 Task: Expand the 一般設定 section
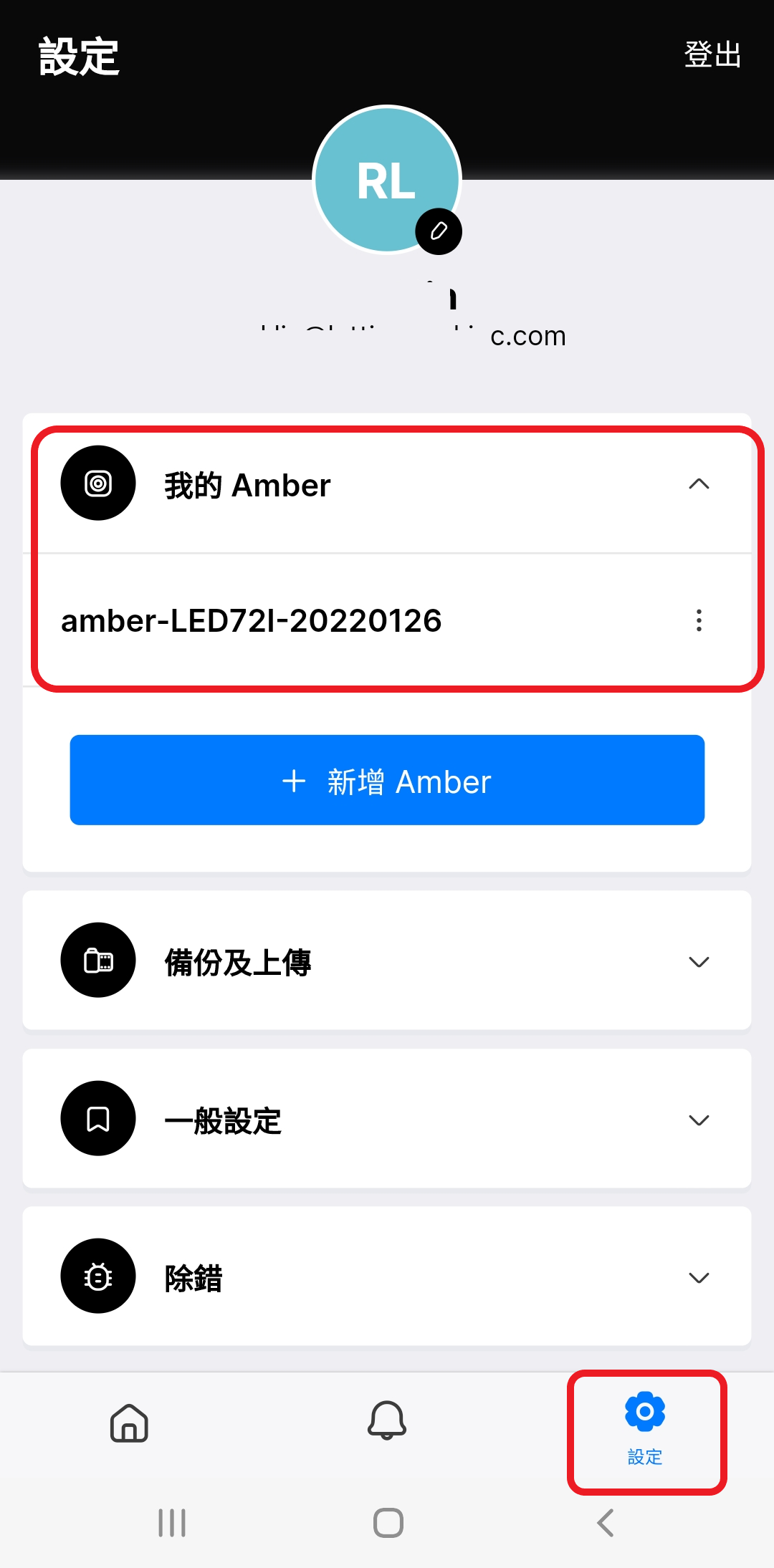coord(387,1119)
